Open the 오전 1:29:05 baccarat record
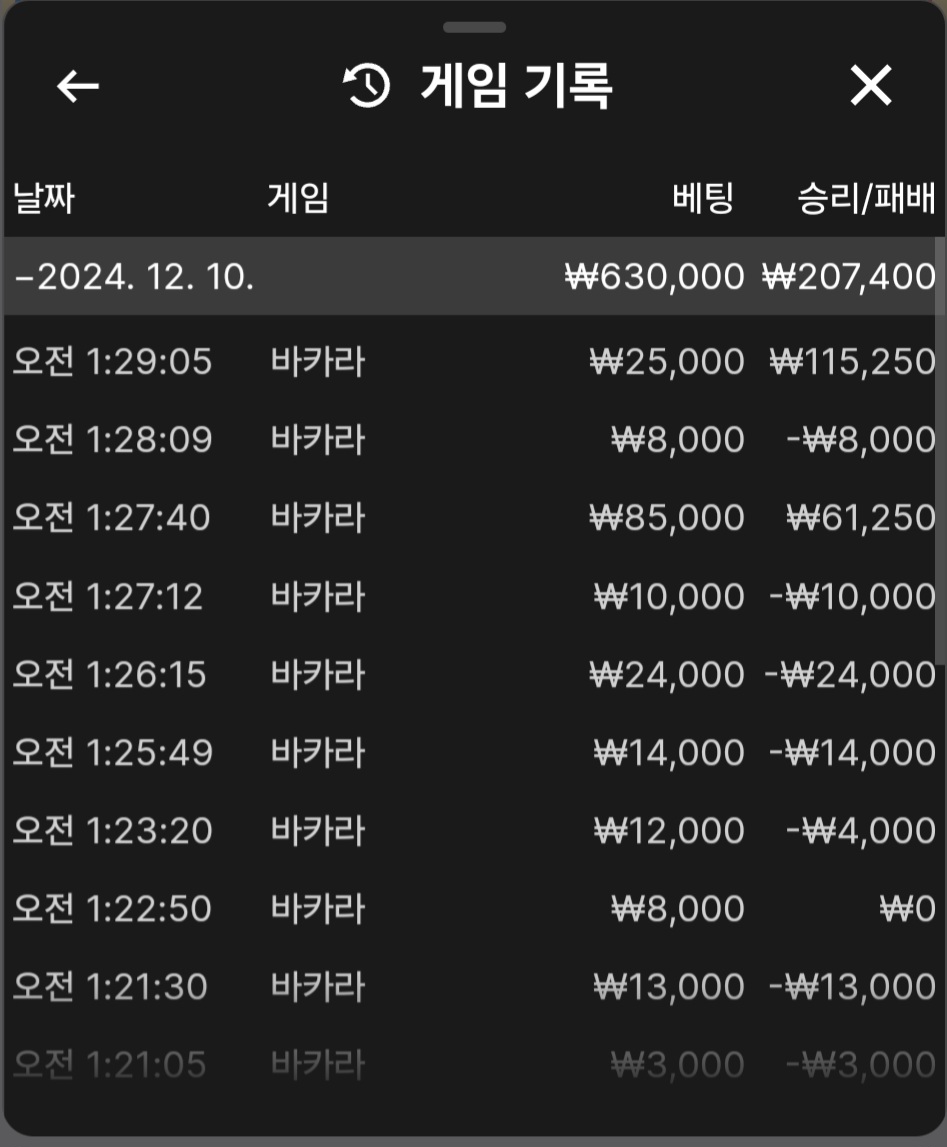The height and width of the screenshot is (1147, 947). tap(473, 361)
